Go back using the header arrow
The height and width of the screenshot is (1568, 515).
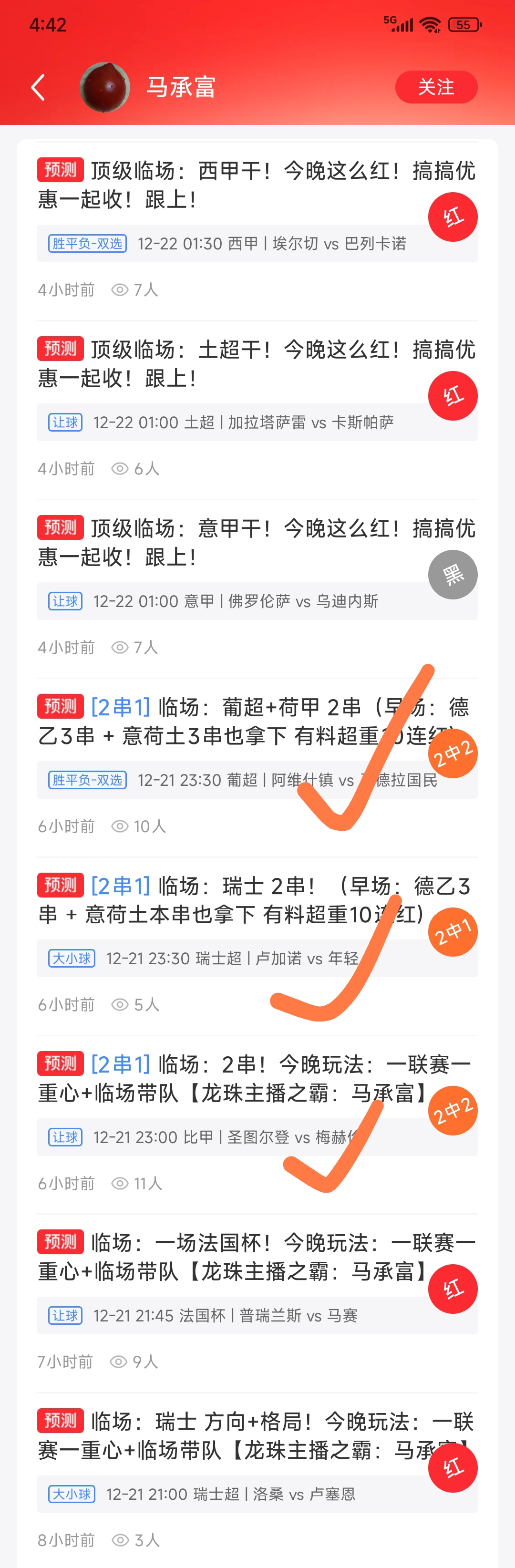coord(38,87)
